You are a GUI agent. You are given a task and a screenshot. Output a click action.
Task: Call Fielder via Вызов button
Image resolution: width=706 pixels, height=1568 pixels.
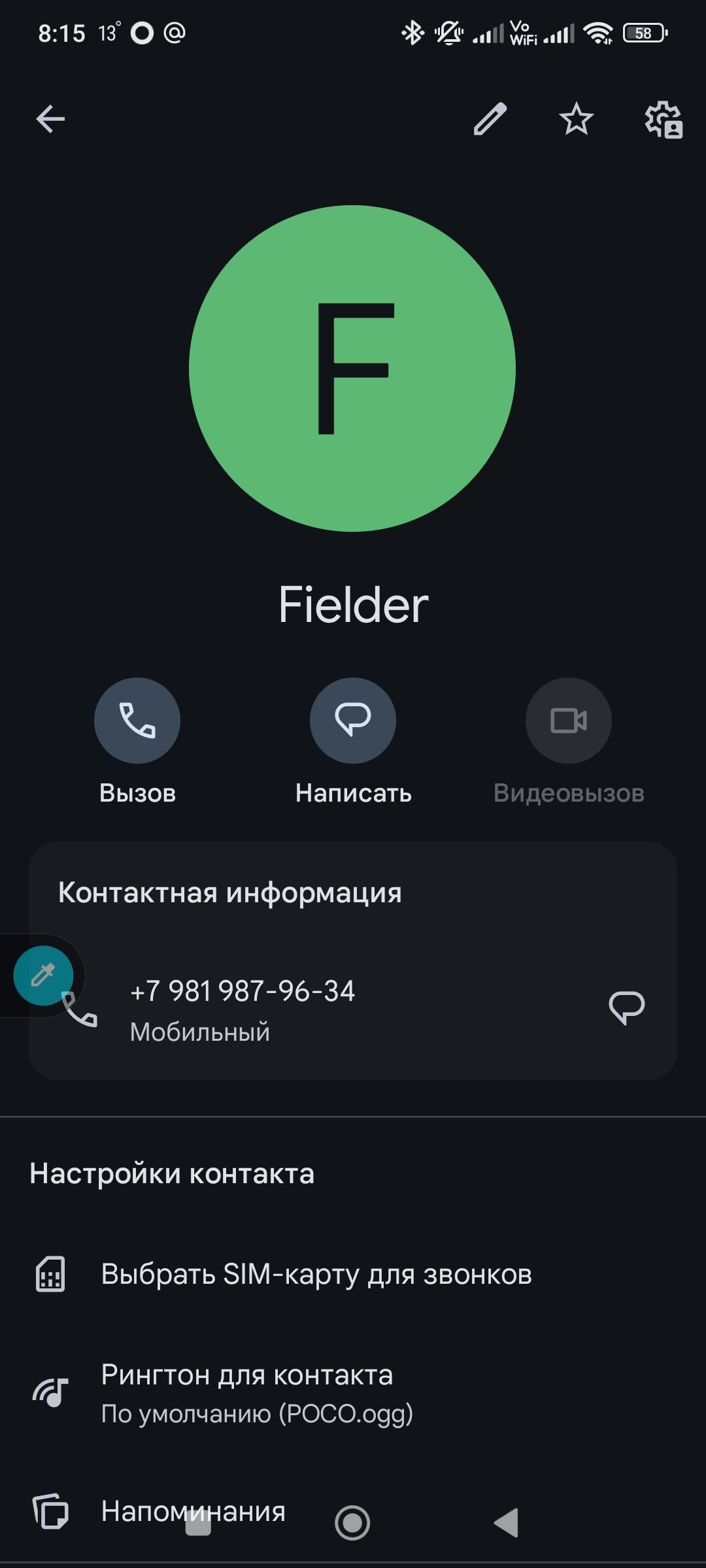(x=137, y=721)
